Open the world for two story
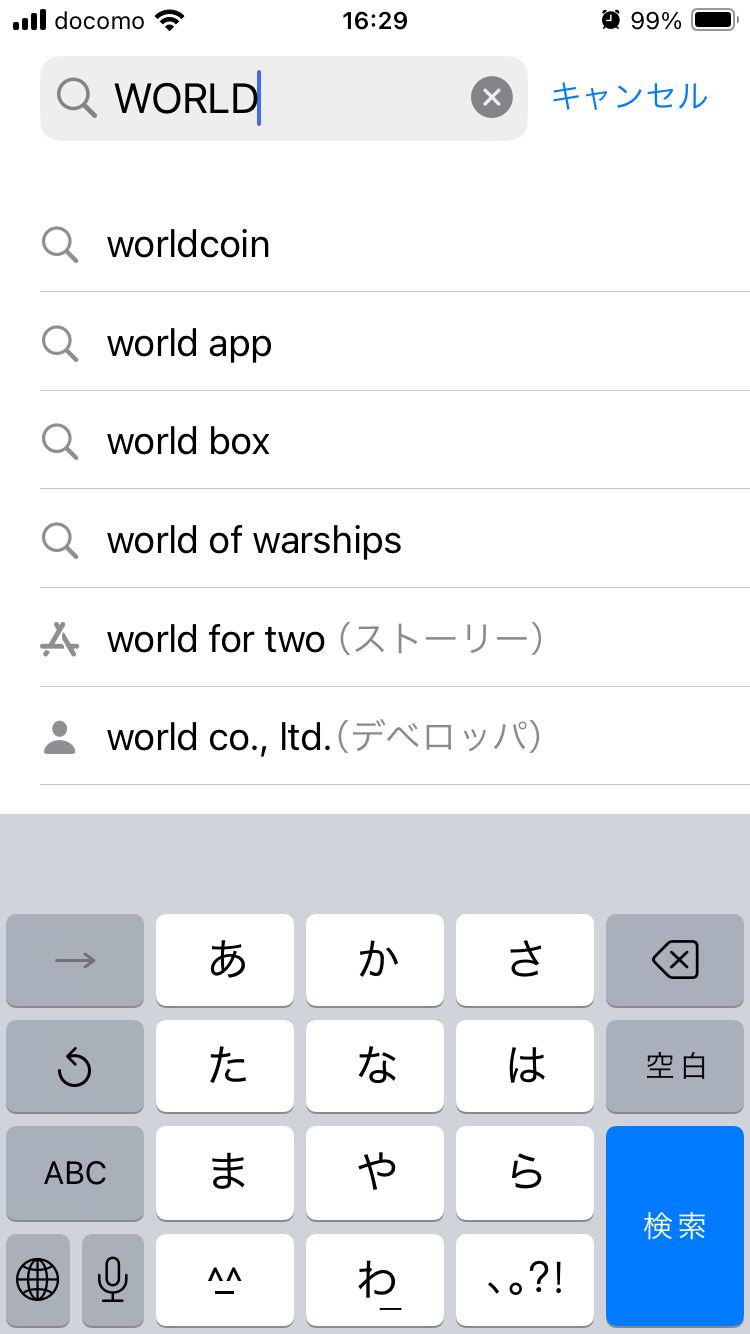The height and width of the screenshot is (1334, 750). pyautogui.click(x=395, y=638)
